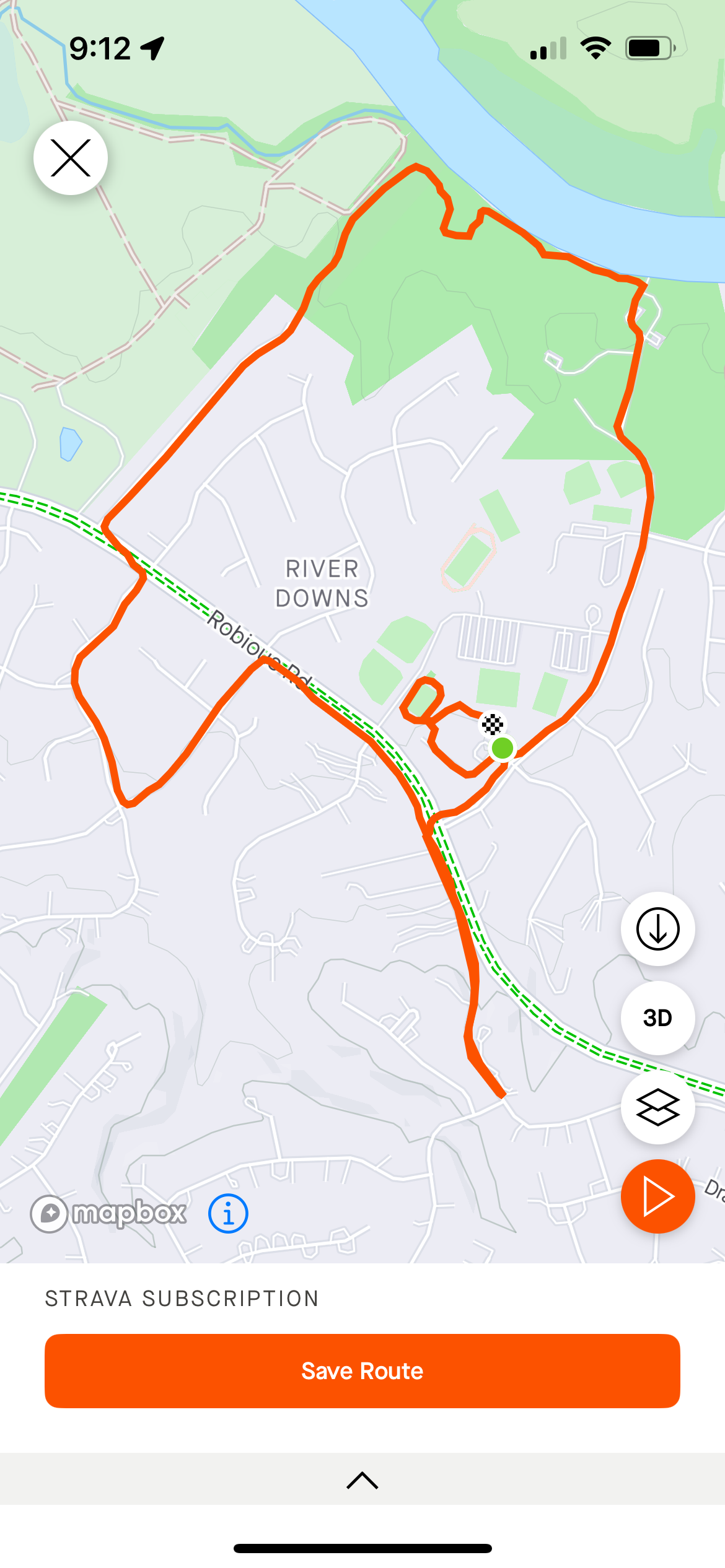Open the map layers options
Screen dimensions: 725x1568
point(657,1107)
